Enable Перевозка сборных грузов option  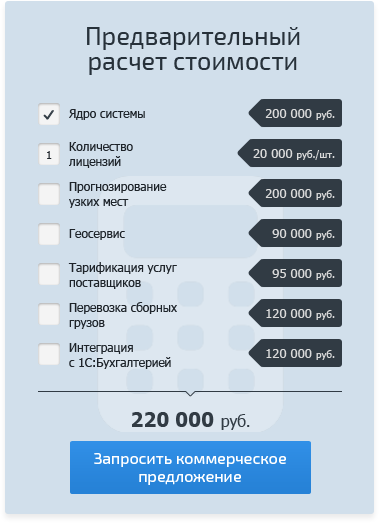pos(49,314)
